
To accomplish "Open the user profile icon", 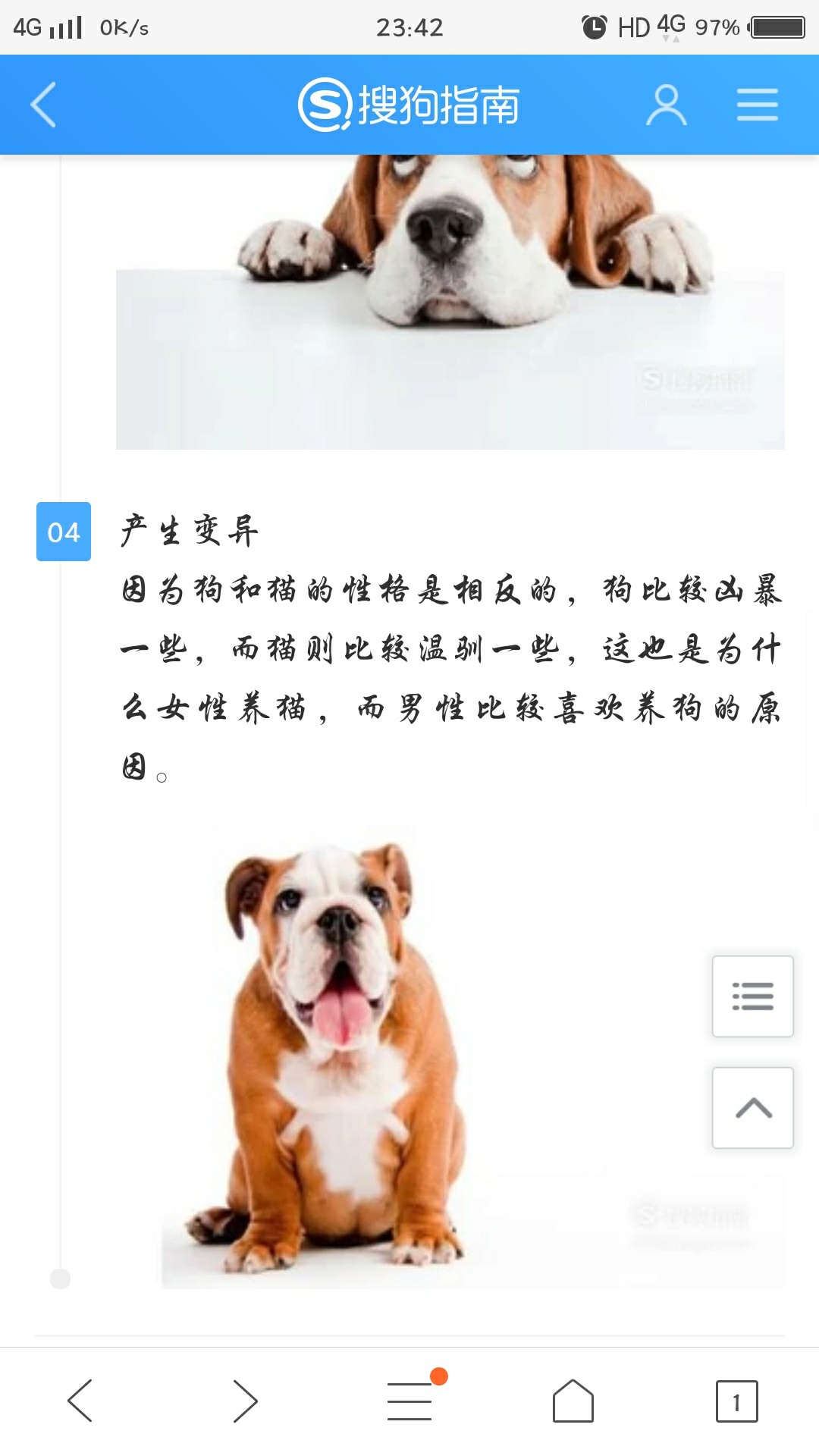I will tap(666, 105).
